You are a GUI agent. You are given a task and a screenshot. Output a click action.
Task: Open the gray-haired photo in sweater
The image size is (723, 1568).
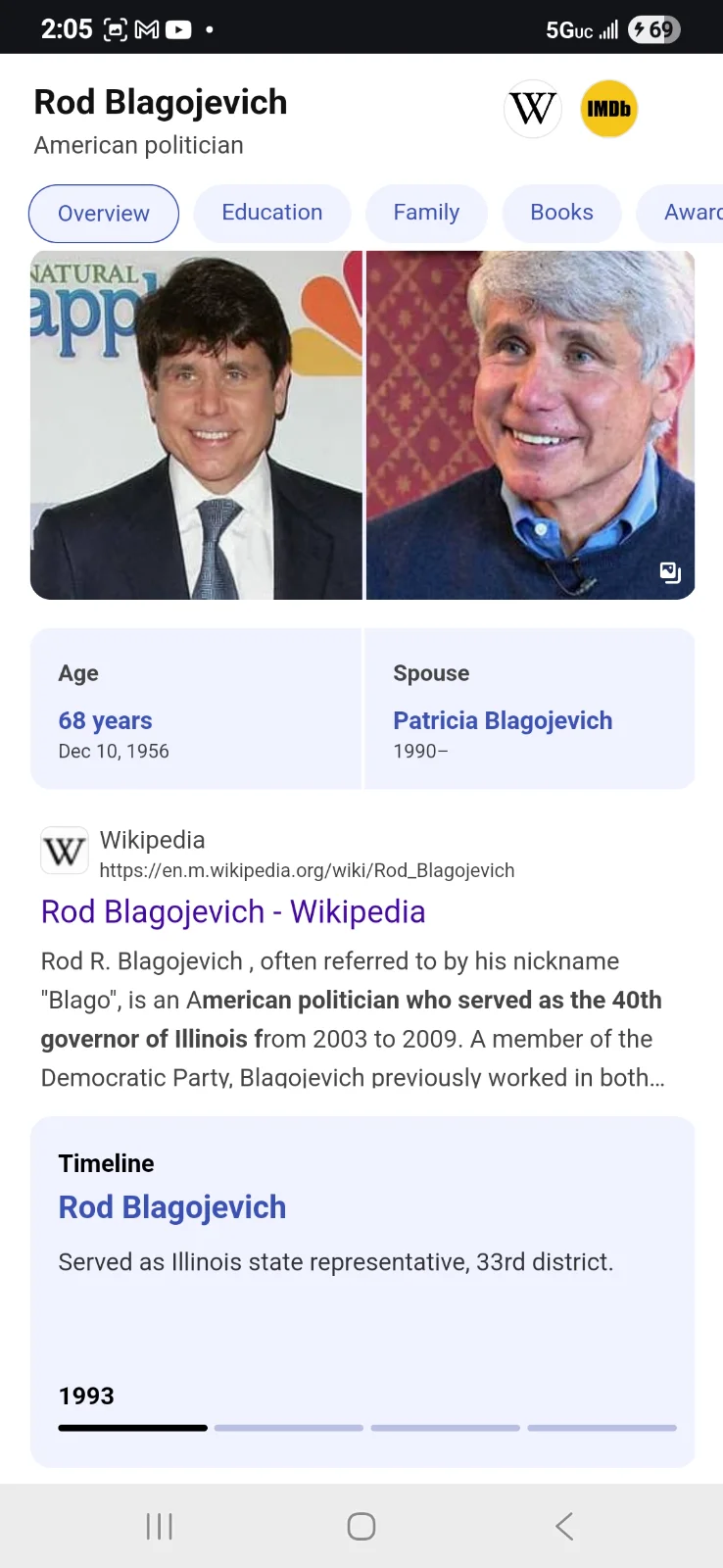tap(530, 425)
